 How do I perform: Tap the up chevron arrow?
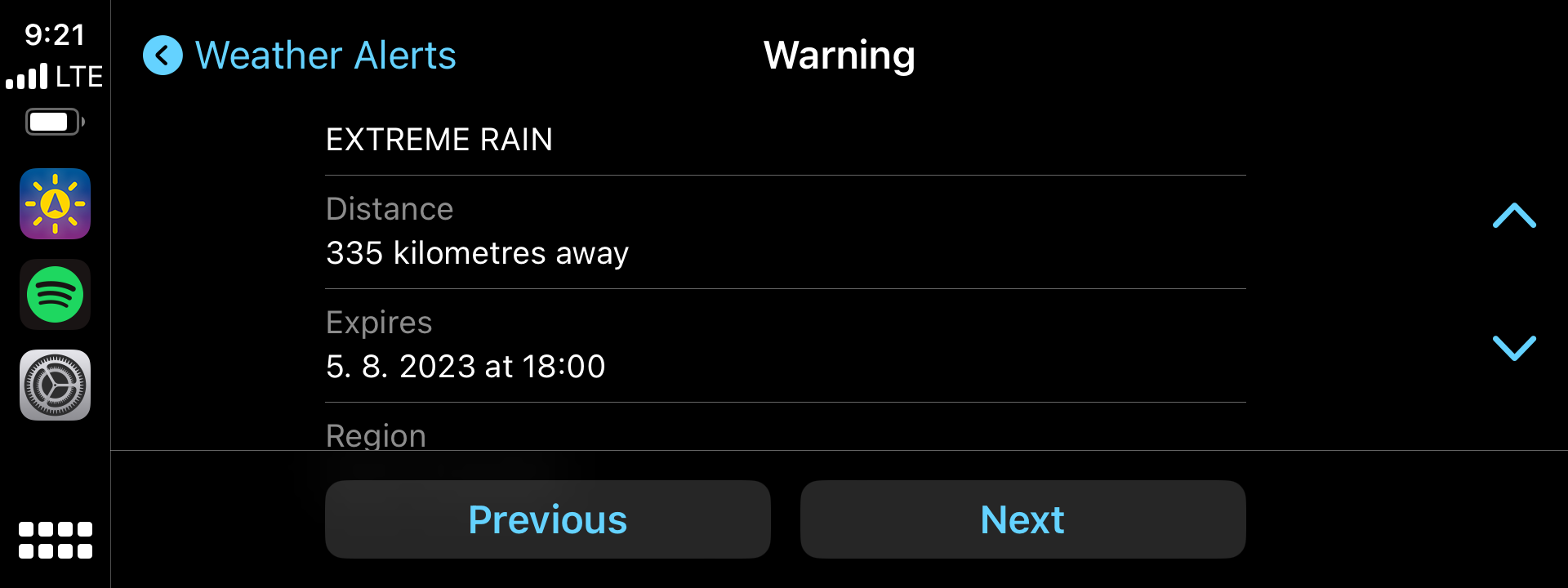[1514, 216]
